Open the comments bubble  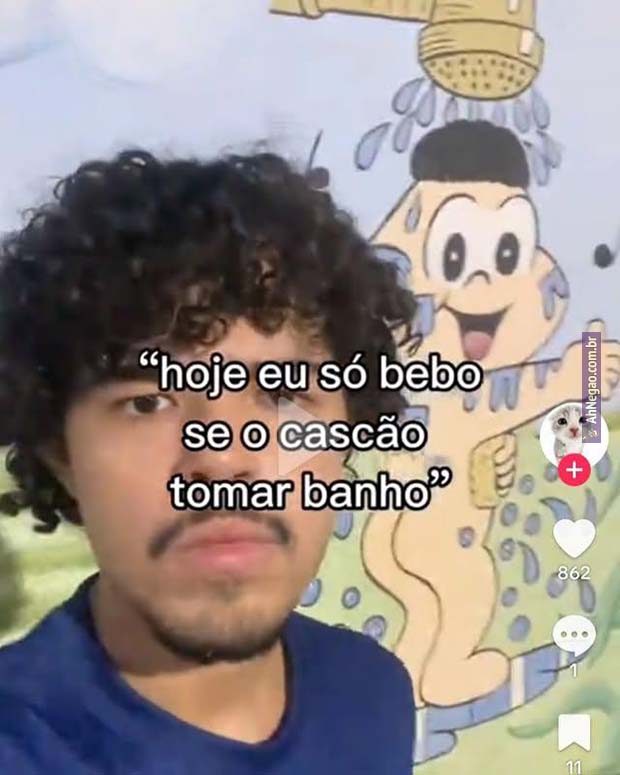tap(574, 635)
